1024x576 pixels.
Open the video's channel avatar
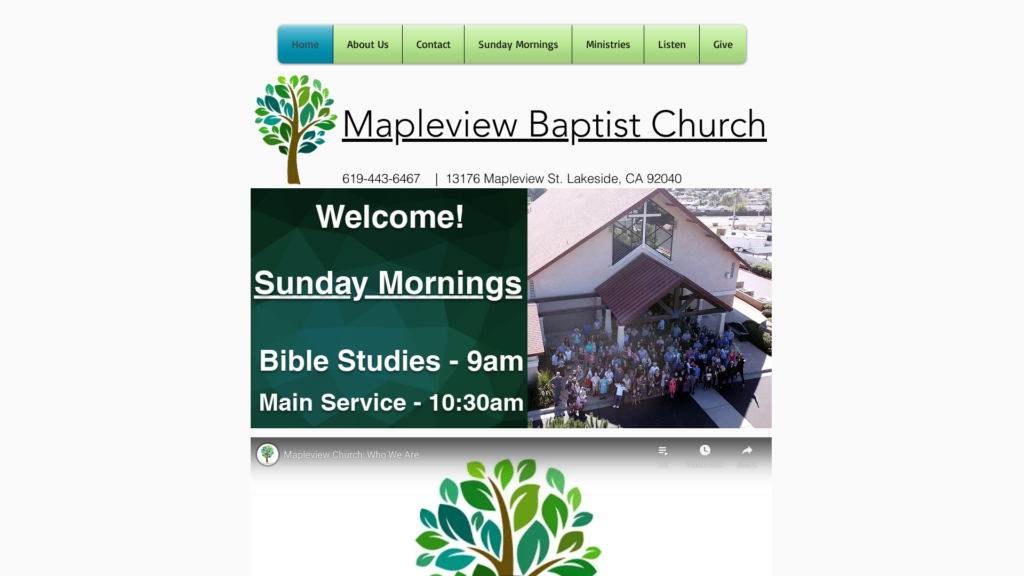click(x=267, y=454)
